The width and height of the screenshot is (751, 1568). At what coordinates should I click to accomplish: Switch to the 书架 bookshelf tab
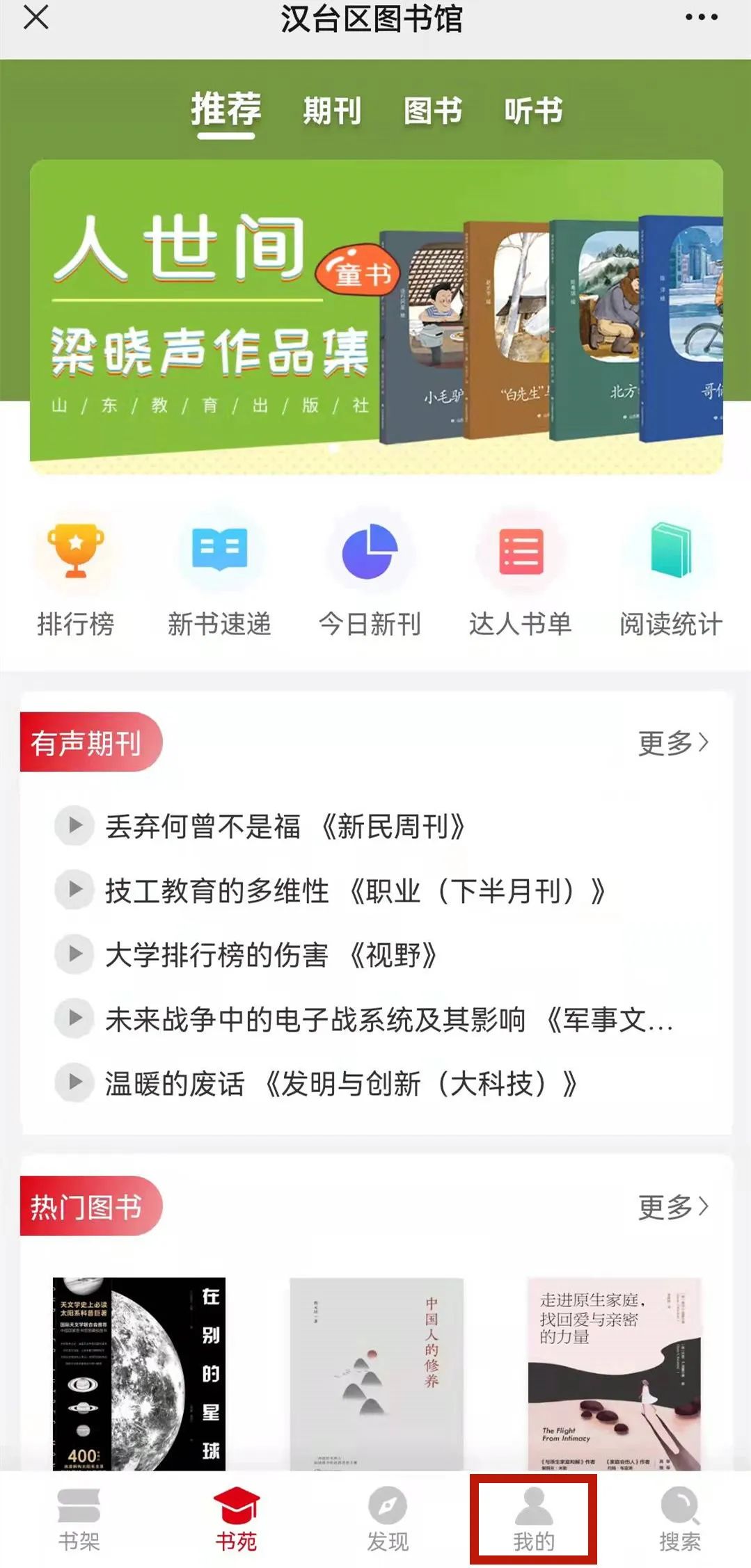click(x=79, y=1520)
